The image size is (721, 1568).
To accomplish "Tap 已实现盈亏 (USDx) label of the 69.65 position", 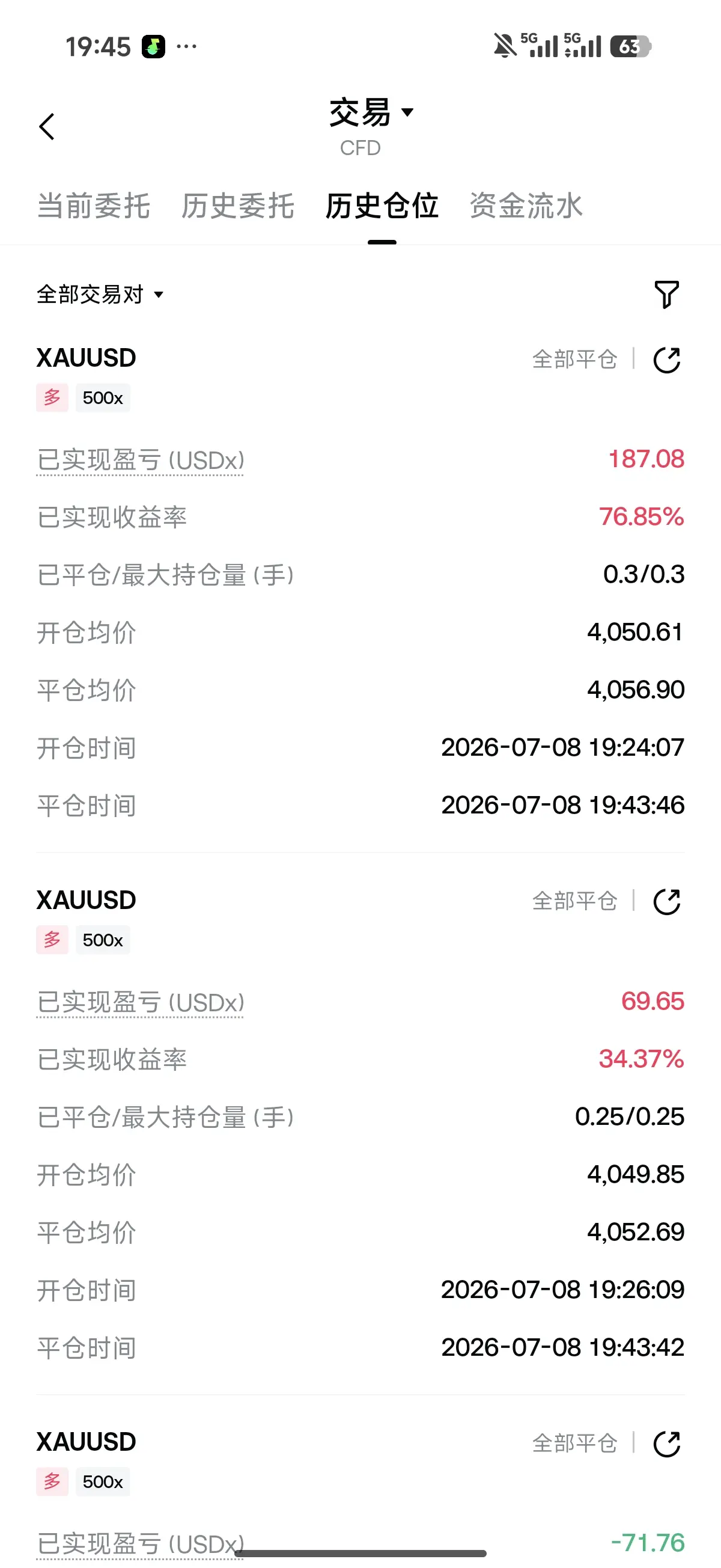I will [x=141, y=1002].
